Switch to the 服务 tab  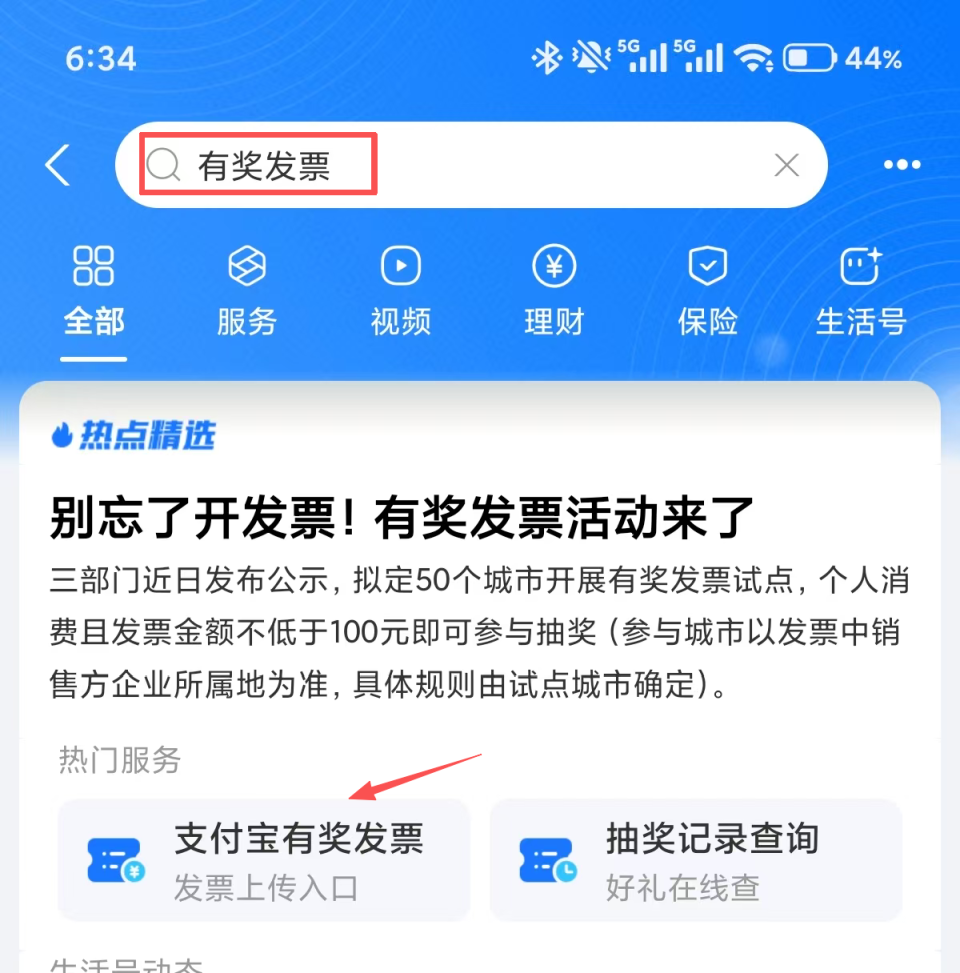(246, 290)
